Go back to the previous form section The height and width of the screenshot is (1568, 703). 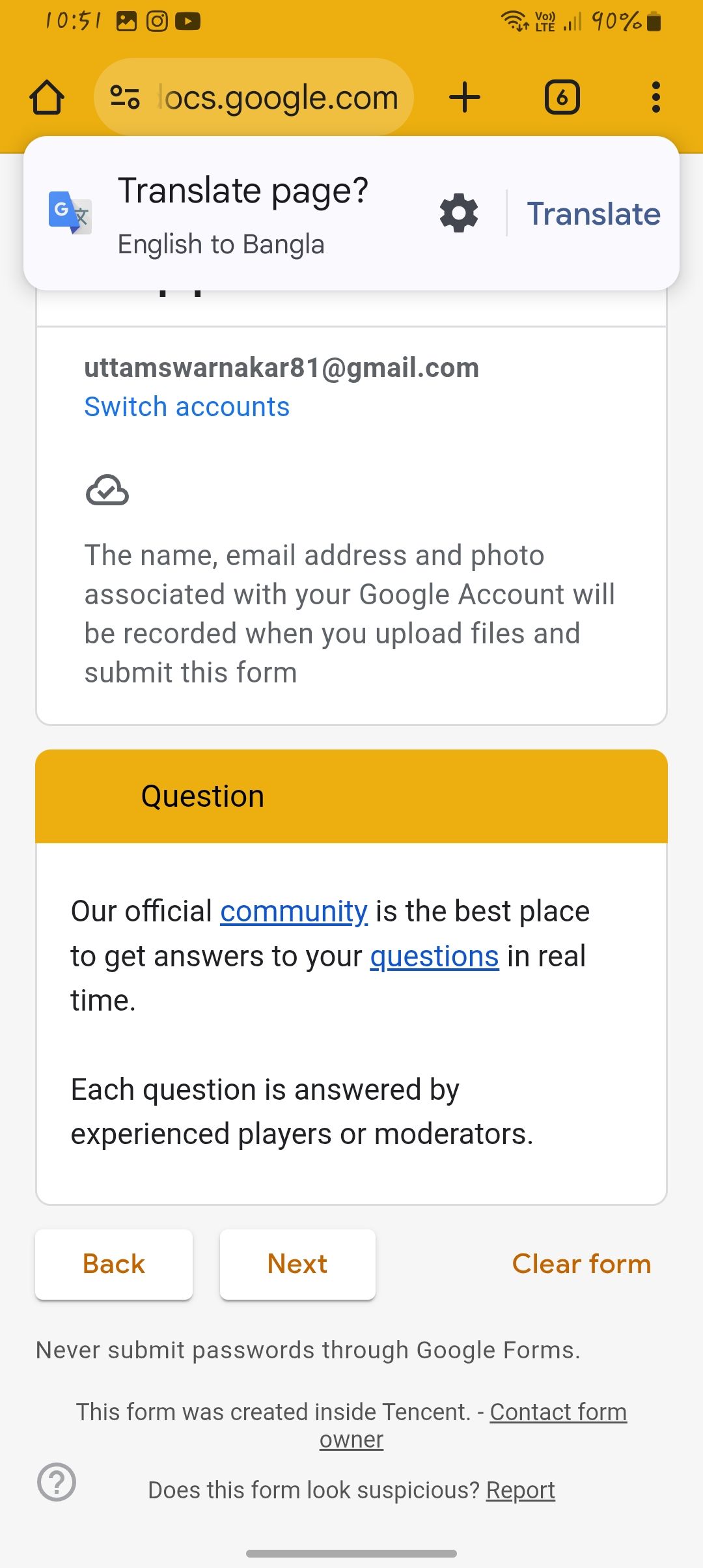(x=114, y=1264)
